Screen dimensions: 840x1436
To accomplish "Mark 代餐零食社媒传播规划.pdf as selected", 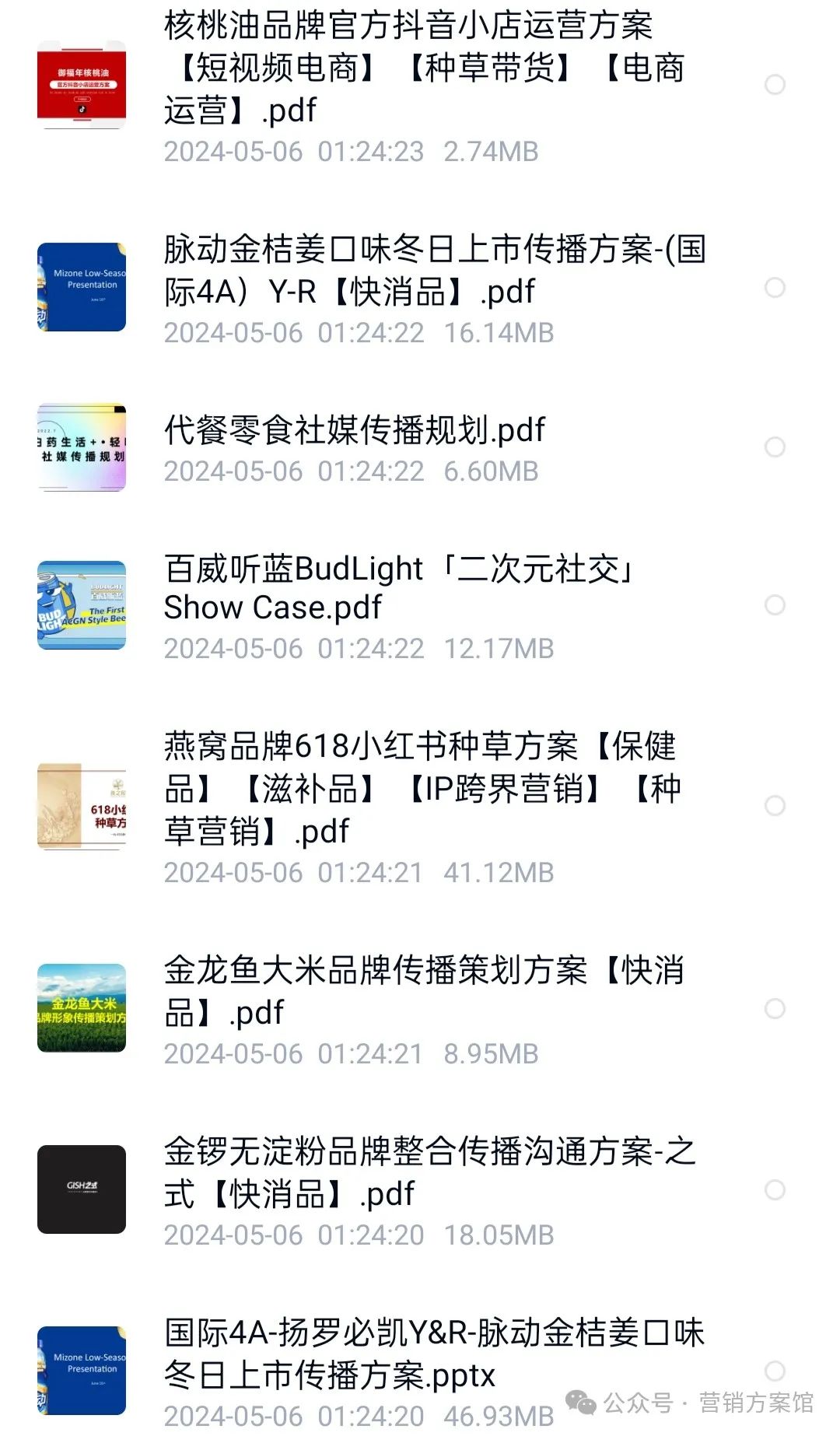I will (775, 447).
